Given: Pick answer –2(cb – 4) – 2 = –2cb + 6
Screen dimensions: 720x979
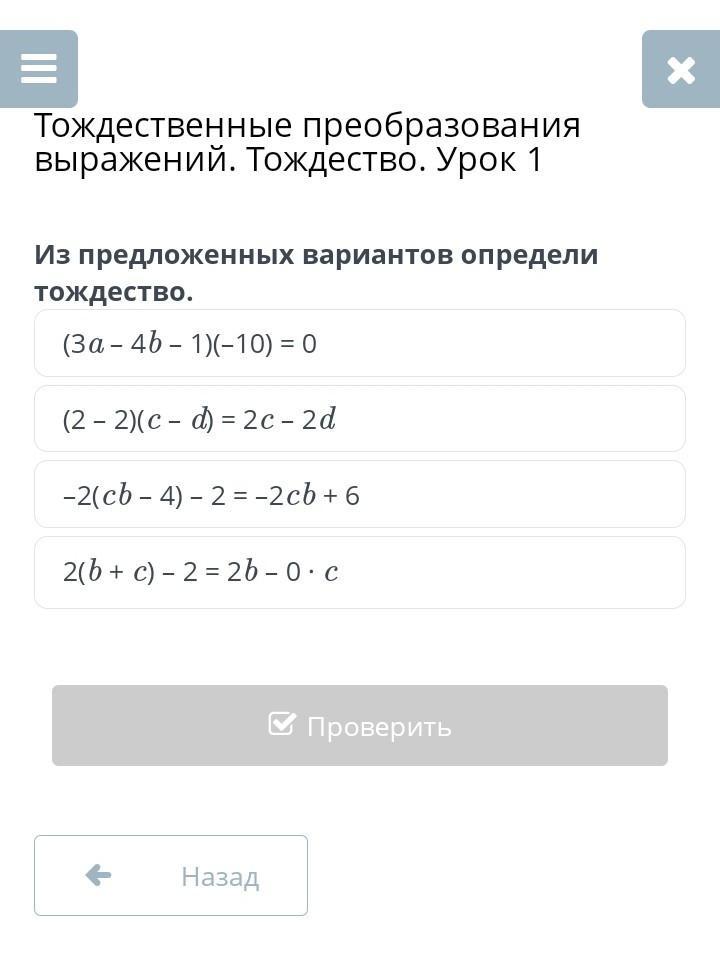Looking at the screenshot, I should [x=359, y=495].
